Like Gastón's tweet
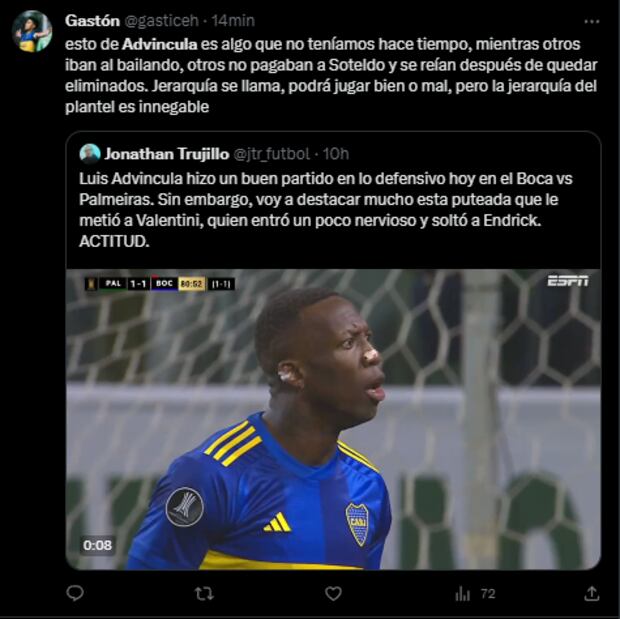620x619 pixels. [333, 593]
